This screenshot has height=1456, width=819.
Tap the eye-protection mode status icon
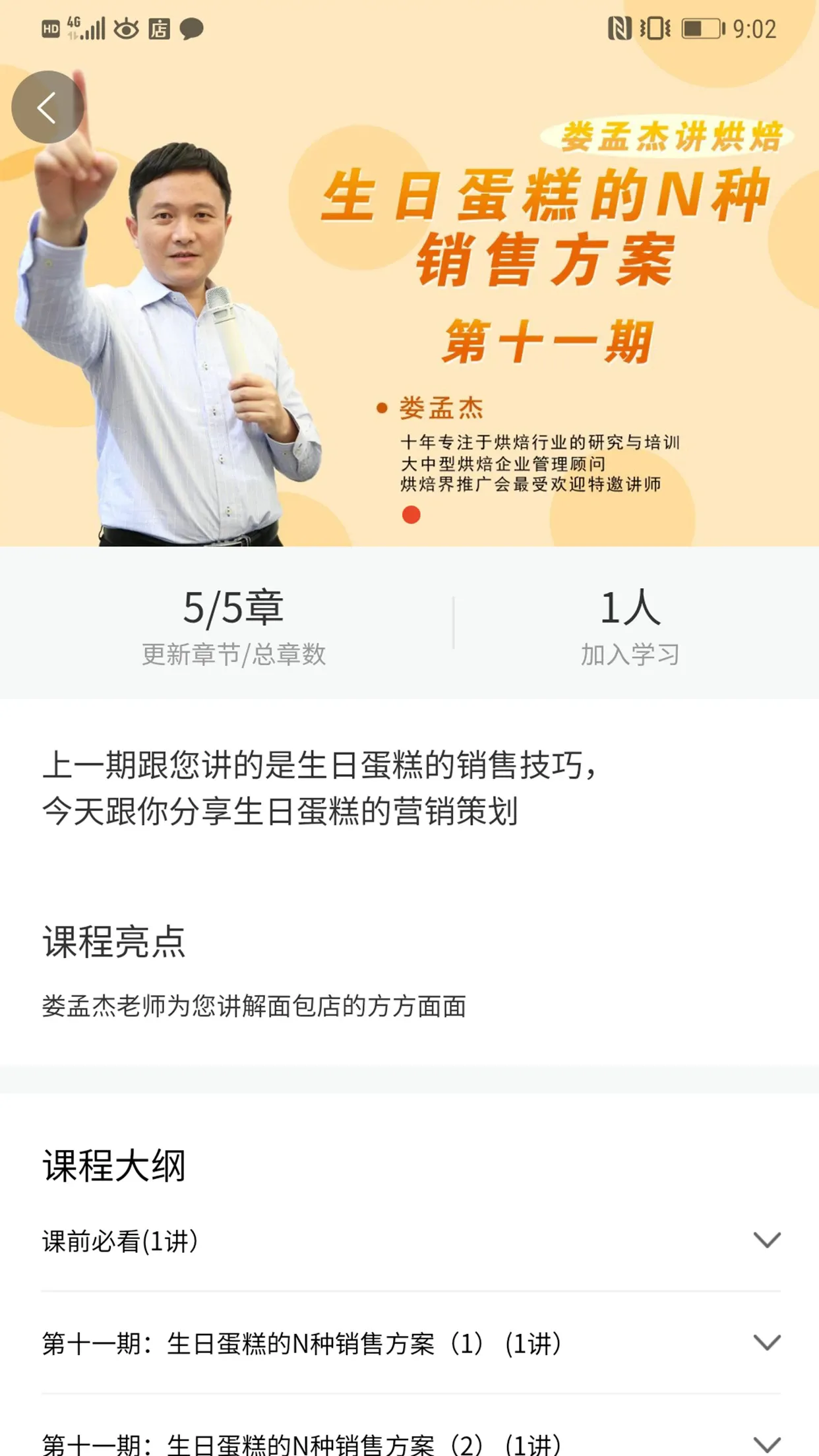125,28
